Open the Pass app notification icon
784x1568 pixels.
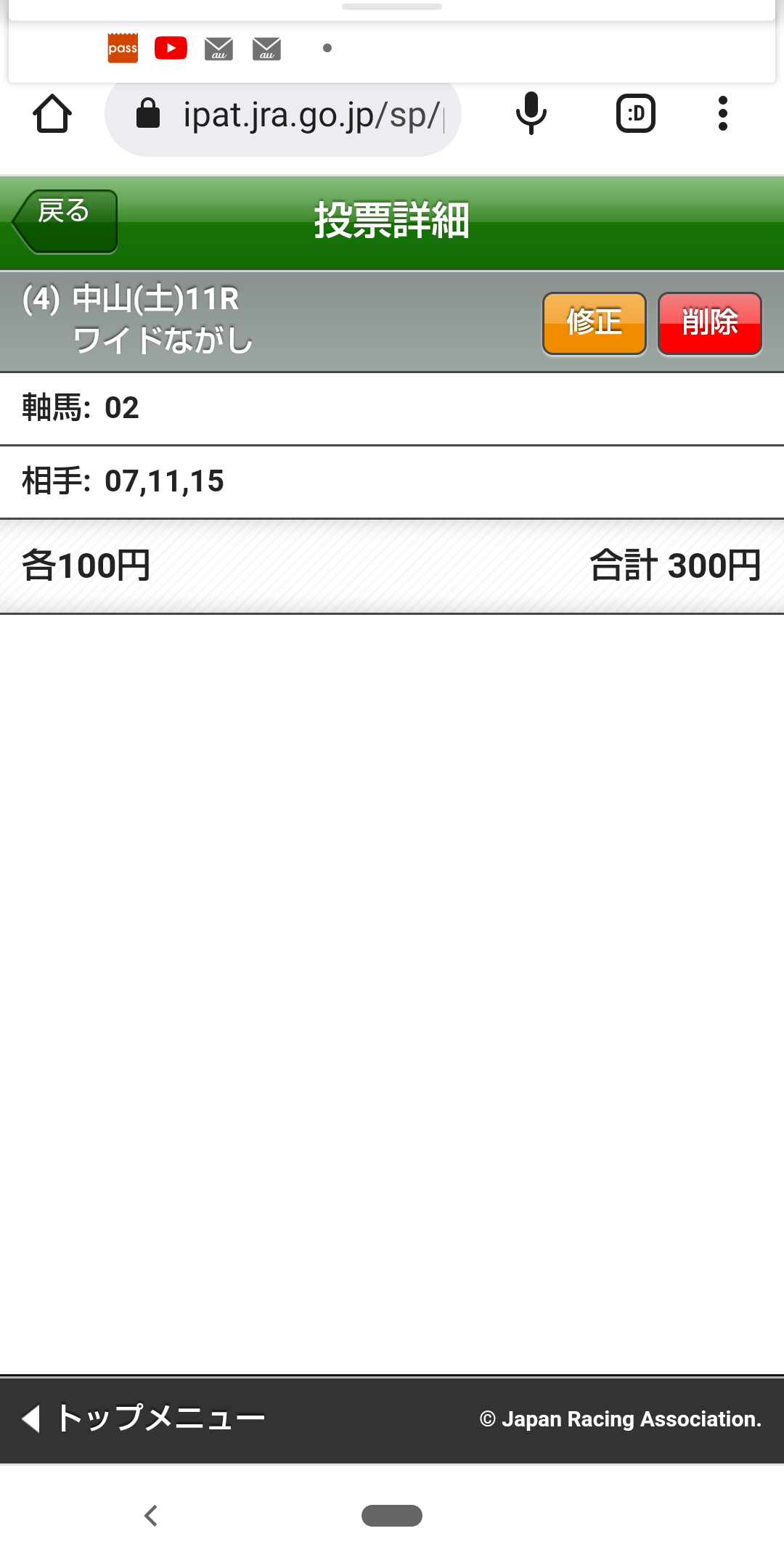pyautogui.click(x=123, y=49)
